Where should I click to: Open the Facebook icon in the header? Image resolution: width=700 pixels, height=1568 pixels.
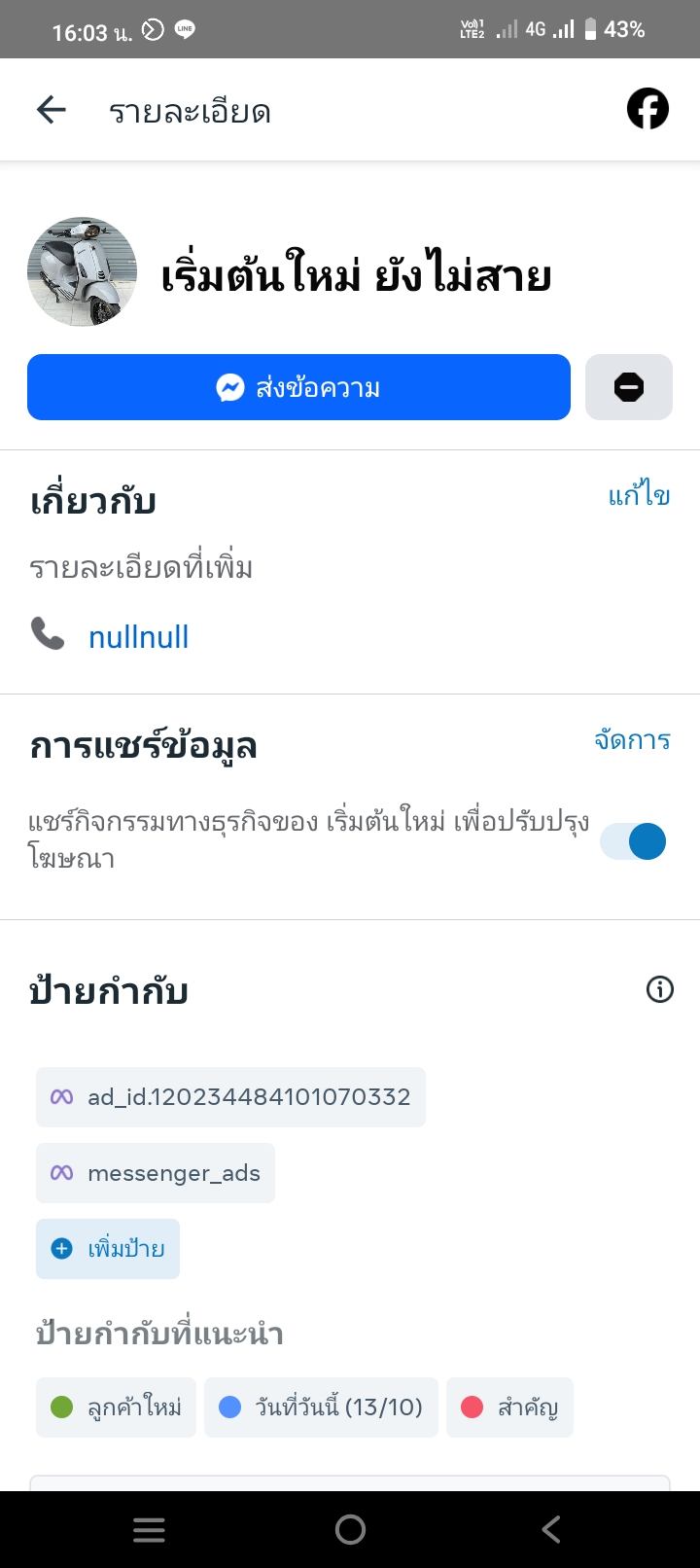point(647,109)
